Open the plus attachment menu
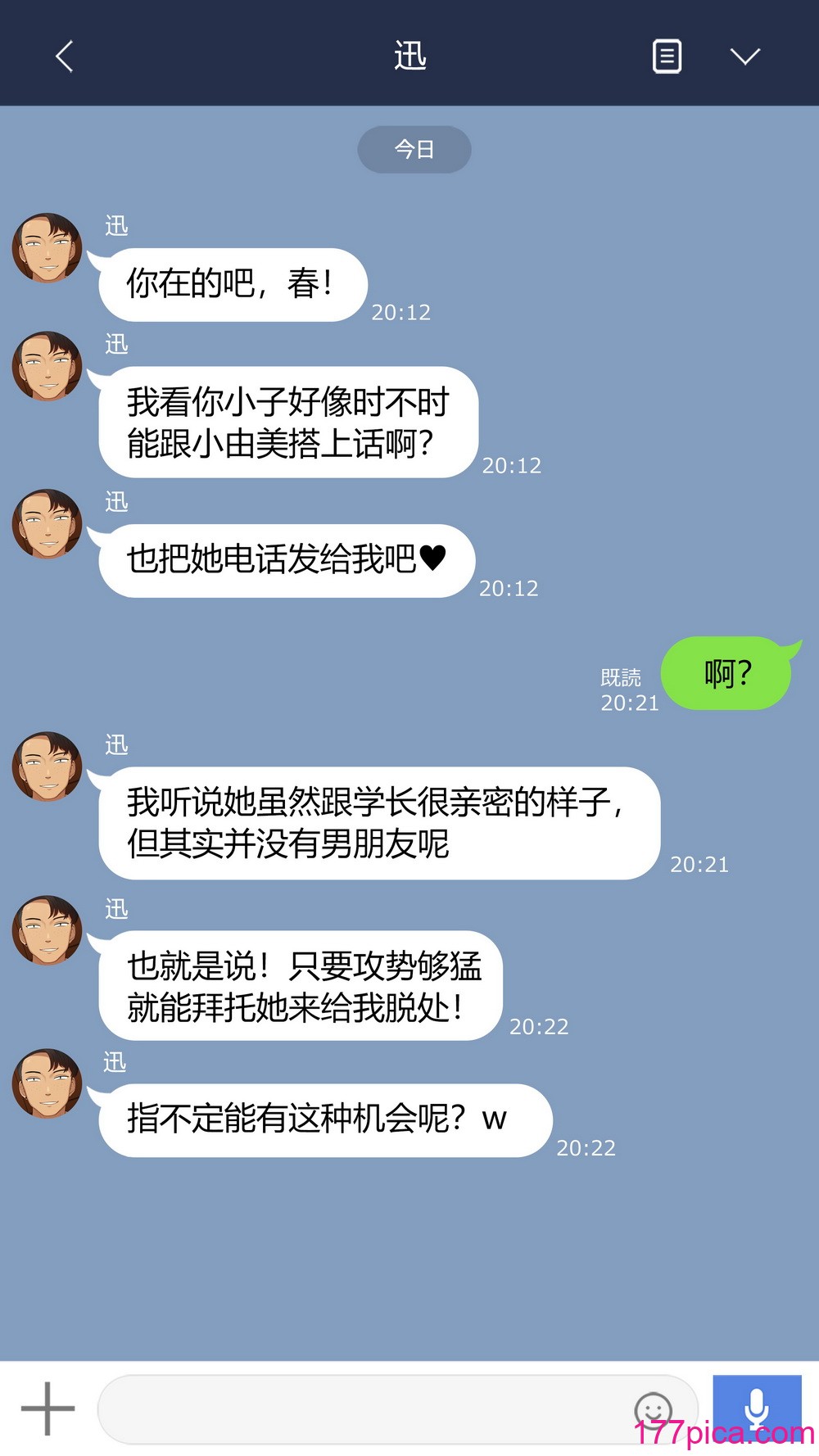 (x=48, y=1409)
